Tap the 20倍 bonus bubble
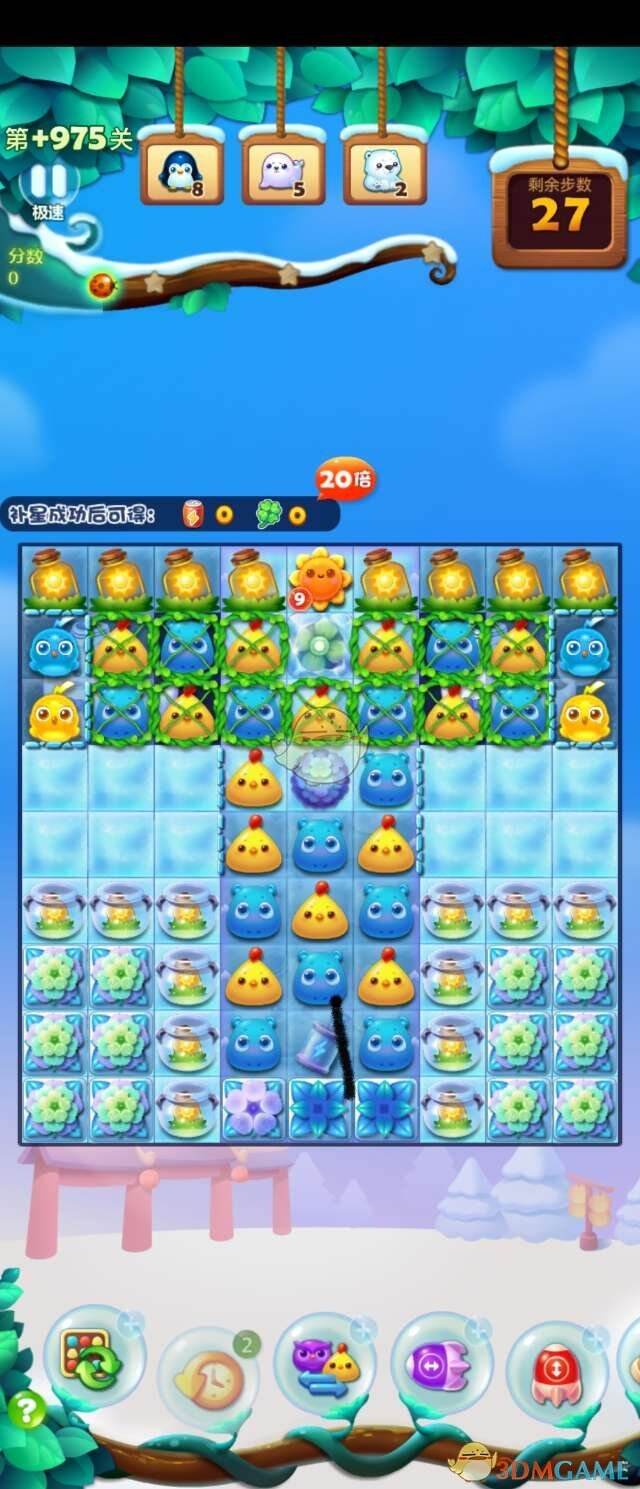 coord(344,480)
